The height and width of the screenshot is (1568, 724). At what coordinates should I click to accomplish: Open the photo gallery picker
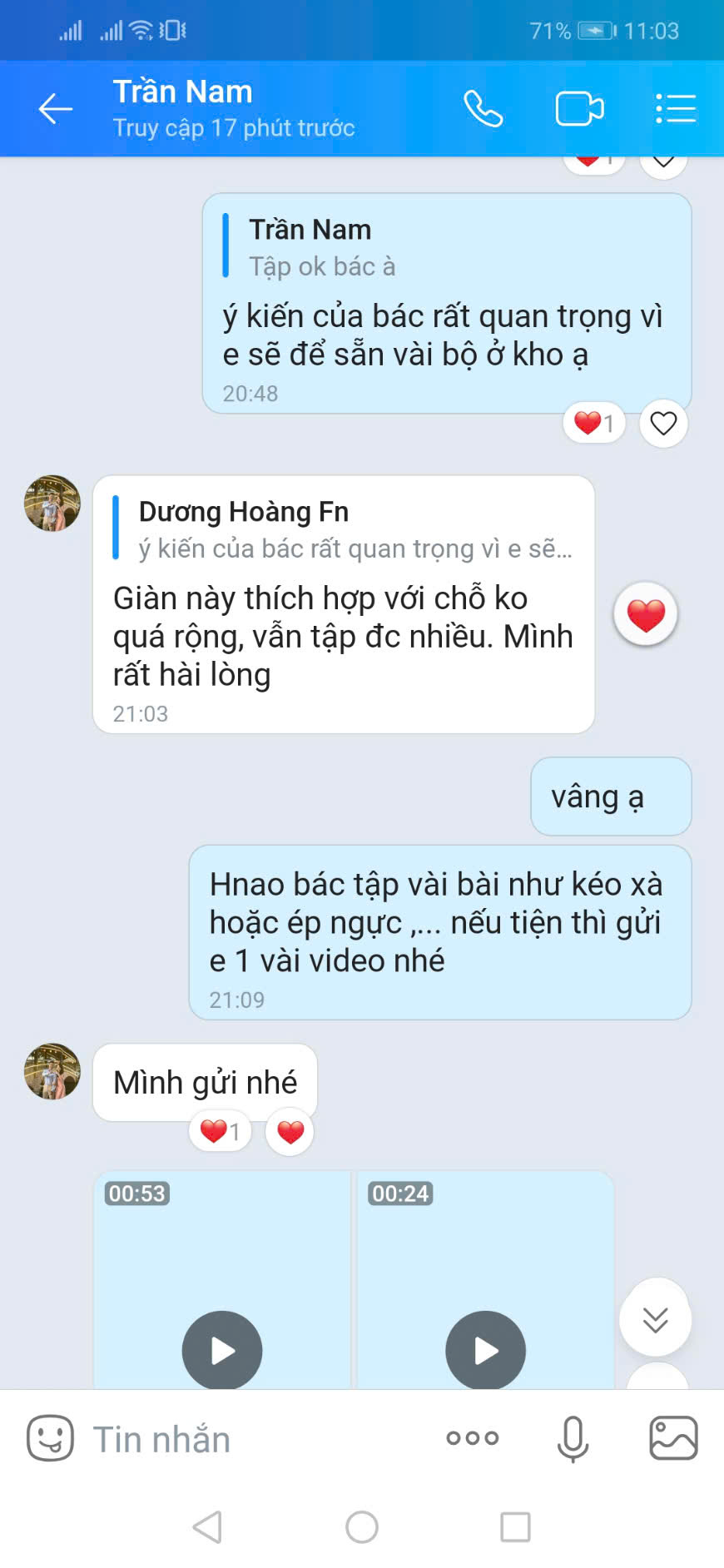(673, 1438)
